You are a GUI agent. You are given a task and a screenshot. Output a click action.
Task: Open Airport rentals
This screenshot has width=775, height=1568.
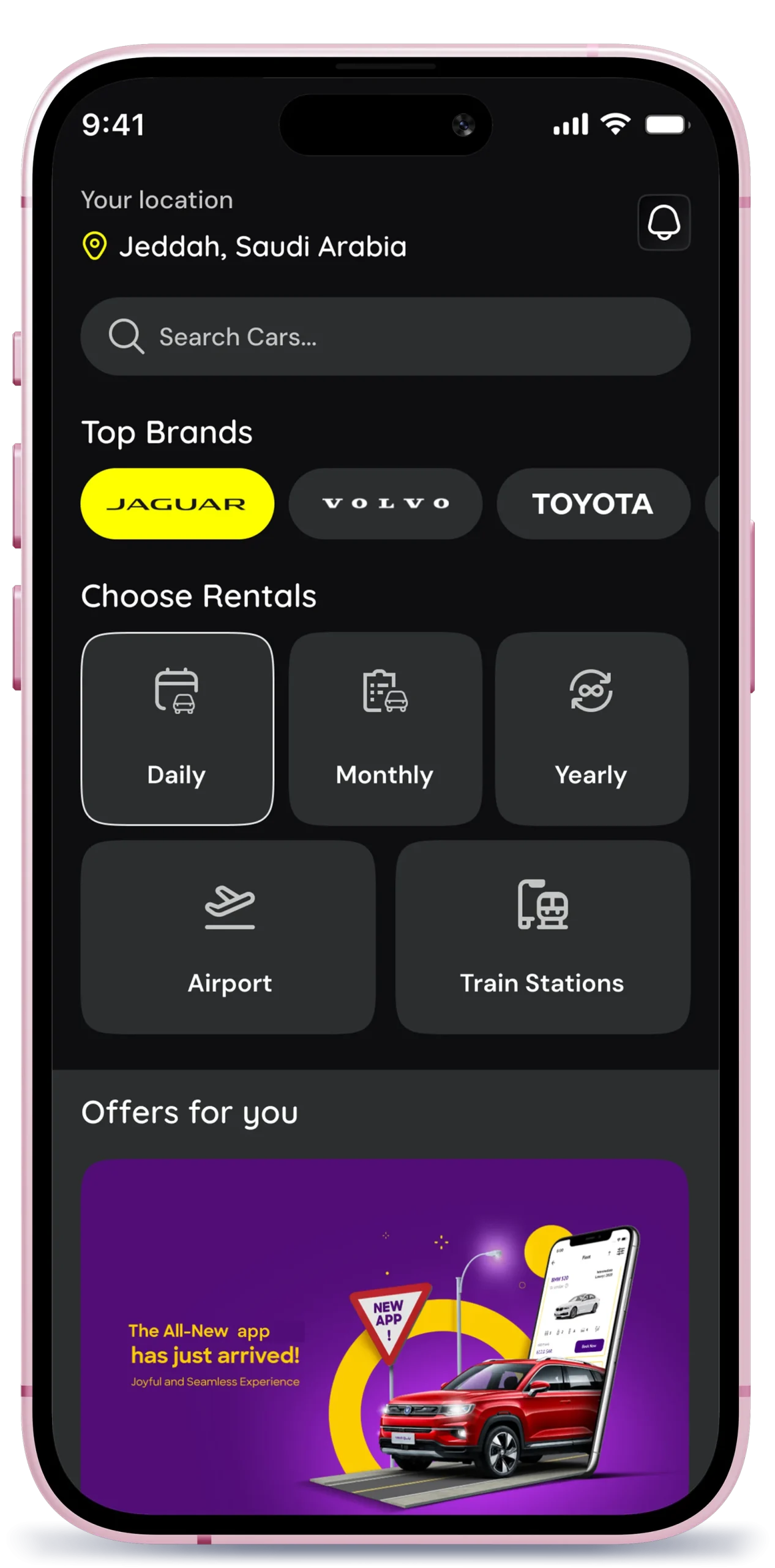228,937
